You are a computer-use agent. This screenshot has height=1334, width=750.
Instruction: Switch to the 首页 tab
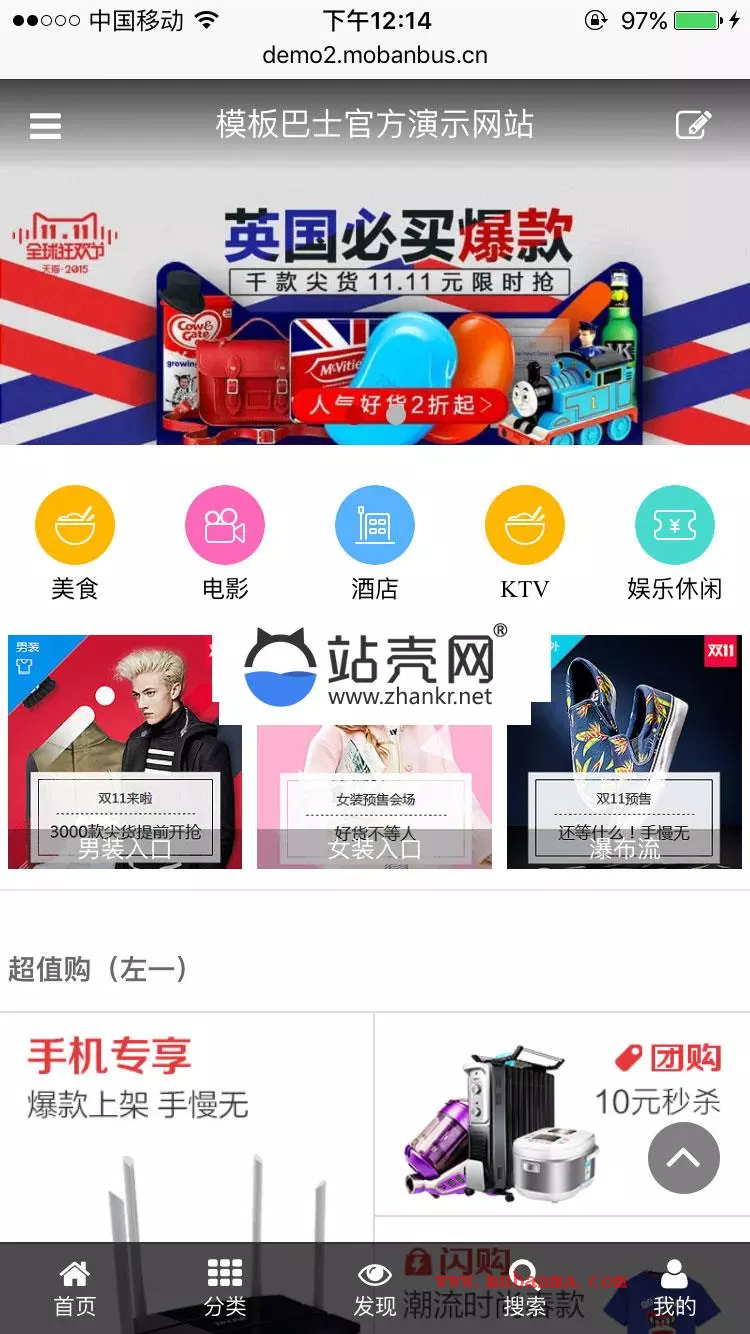(75, 1288)
